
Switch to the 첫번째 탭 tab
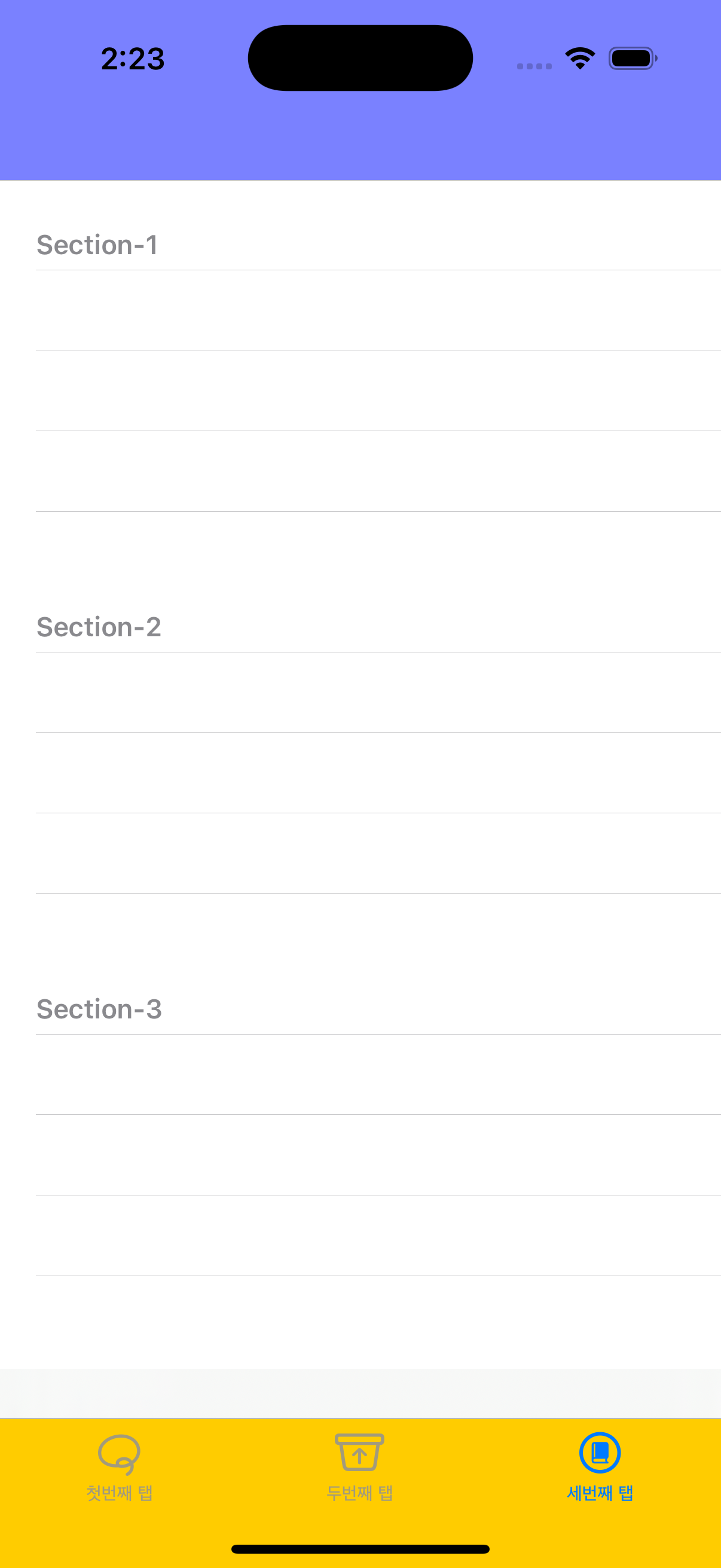click(119, 1467)
